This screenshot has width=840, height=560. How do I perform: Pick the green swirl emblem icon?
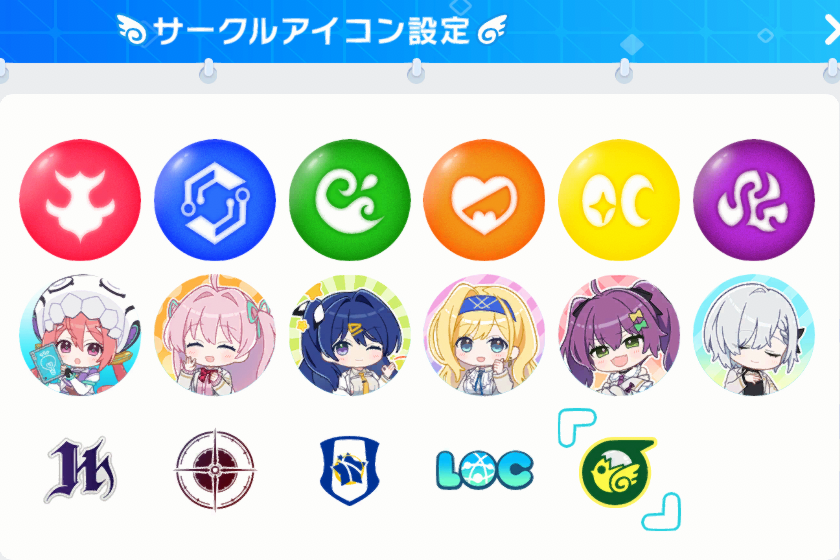pyautogui.click(x=349, y=199)
